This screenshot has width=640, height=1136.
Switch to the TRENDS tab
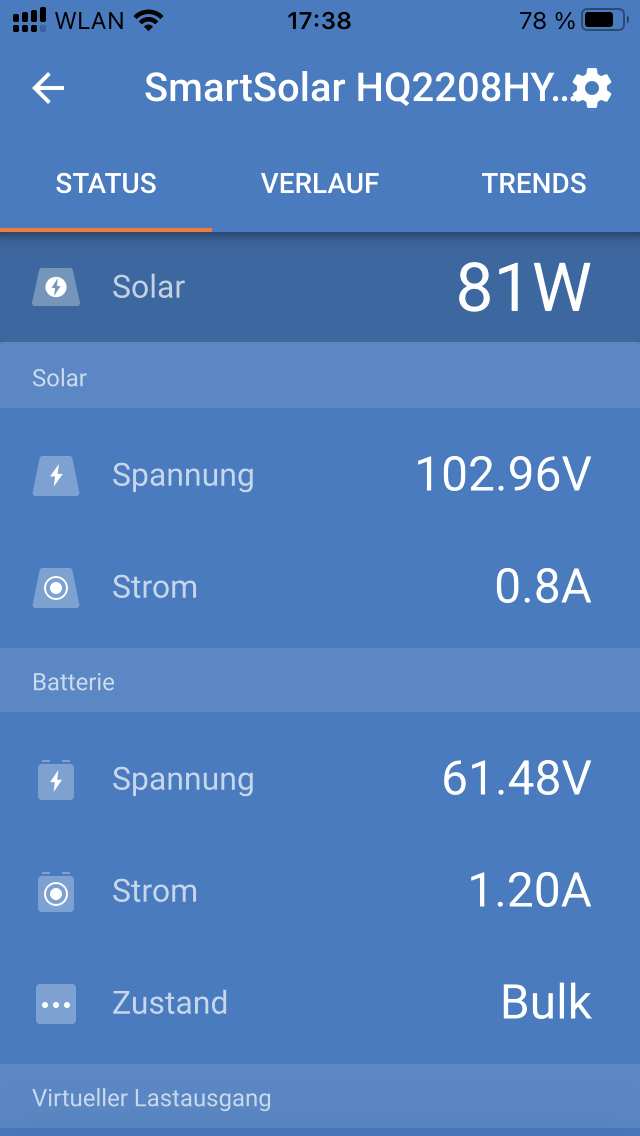pyautogui.click(x=533, y=183)
